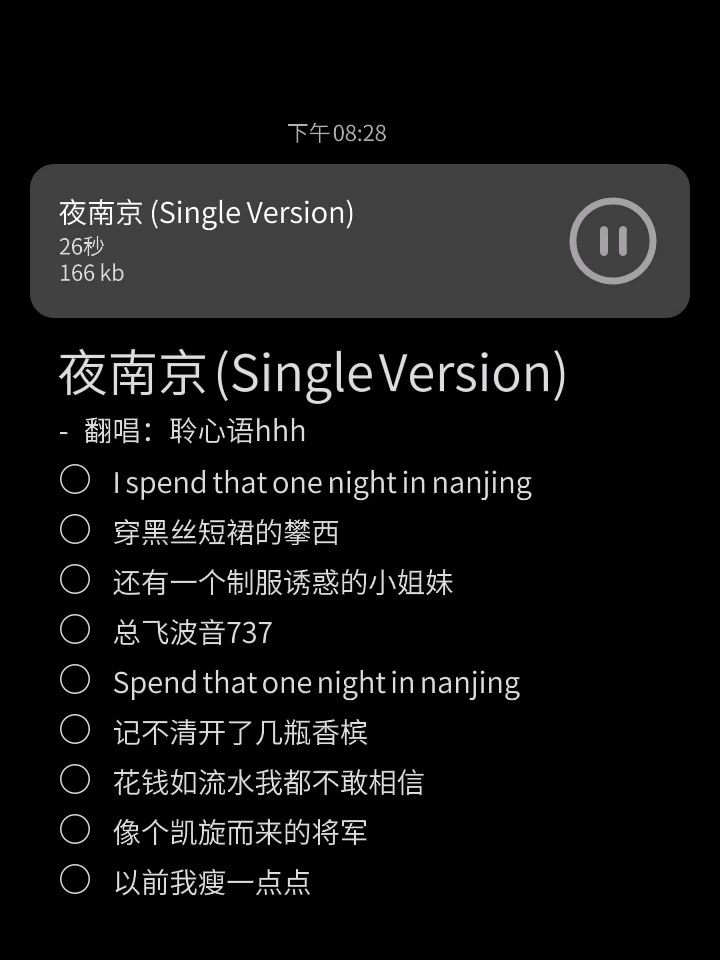Tick the 以前我瘦一点点 checkbox
The width and height of the screenshot is (720, 960).
[x=75, y=880]
